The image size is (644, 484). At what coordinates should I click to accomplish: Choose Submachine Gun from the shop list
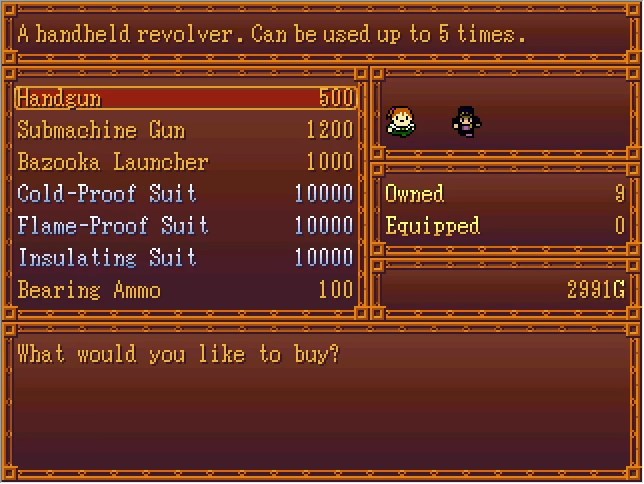(185, 130)
